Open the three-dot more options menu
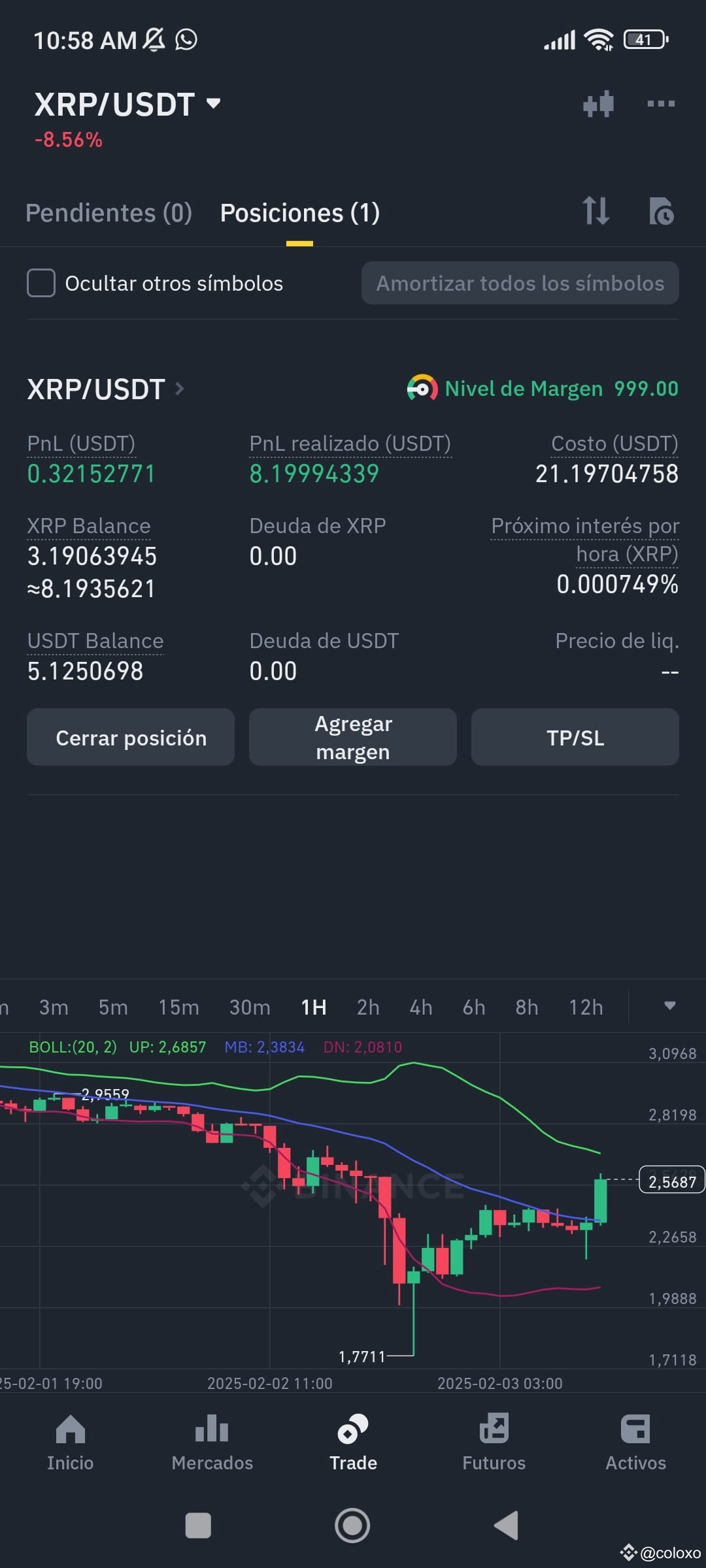This screenshot has width=706, height=1568. coord(662,103)
